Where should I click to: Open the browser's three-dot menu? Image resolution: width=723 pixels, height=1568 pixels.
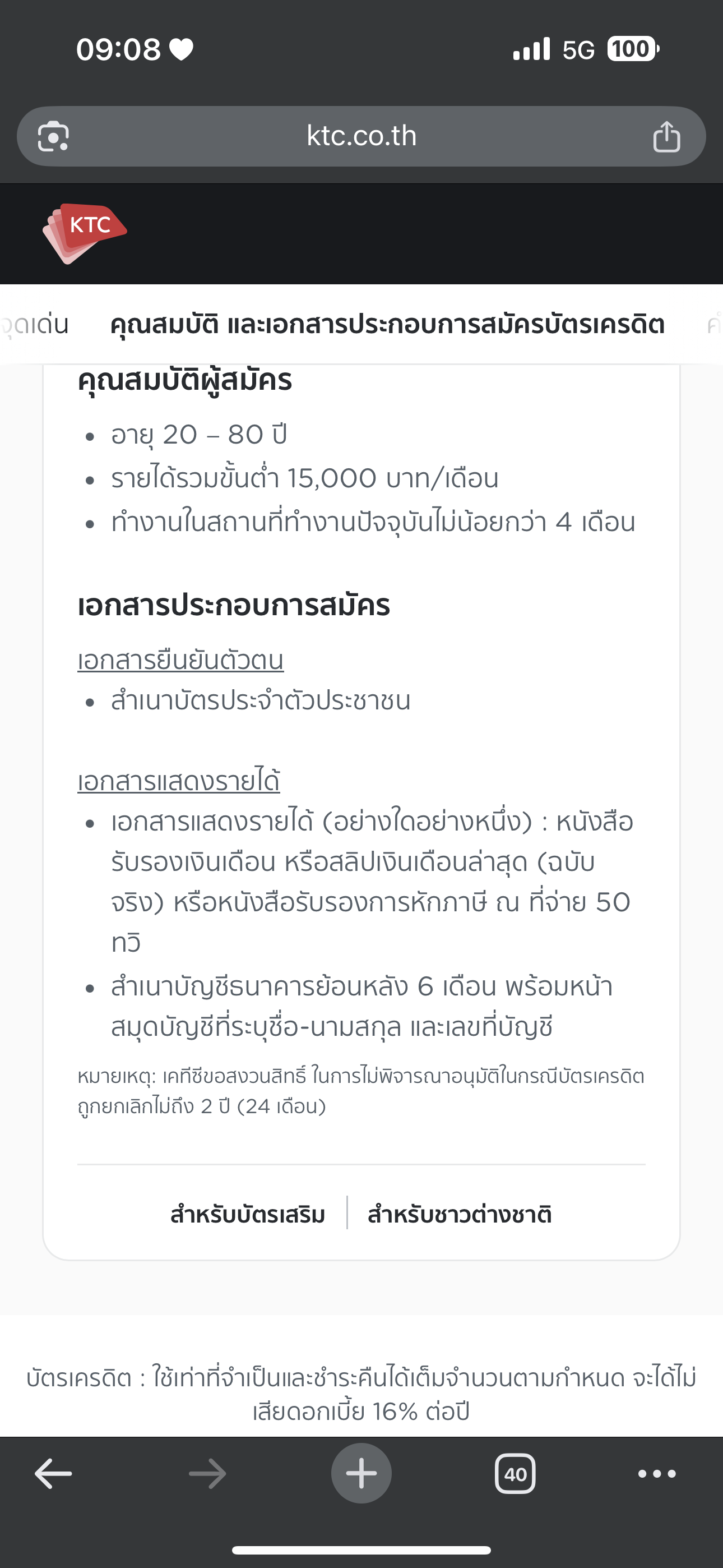(657, 1474)
